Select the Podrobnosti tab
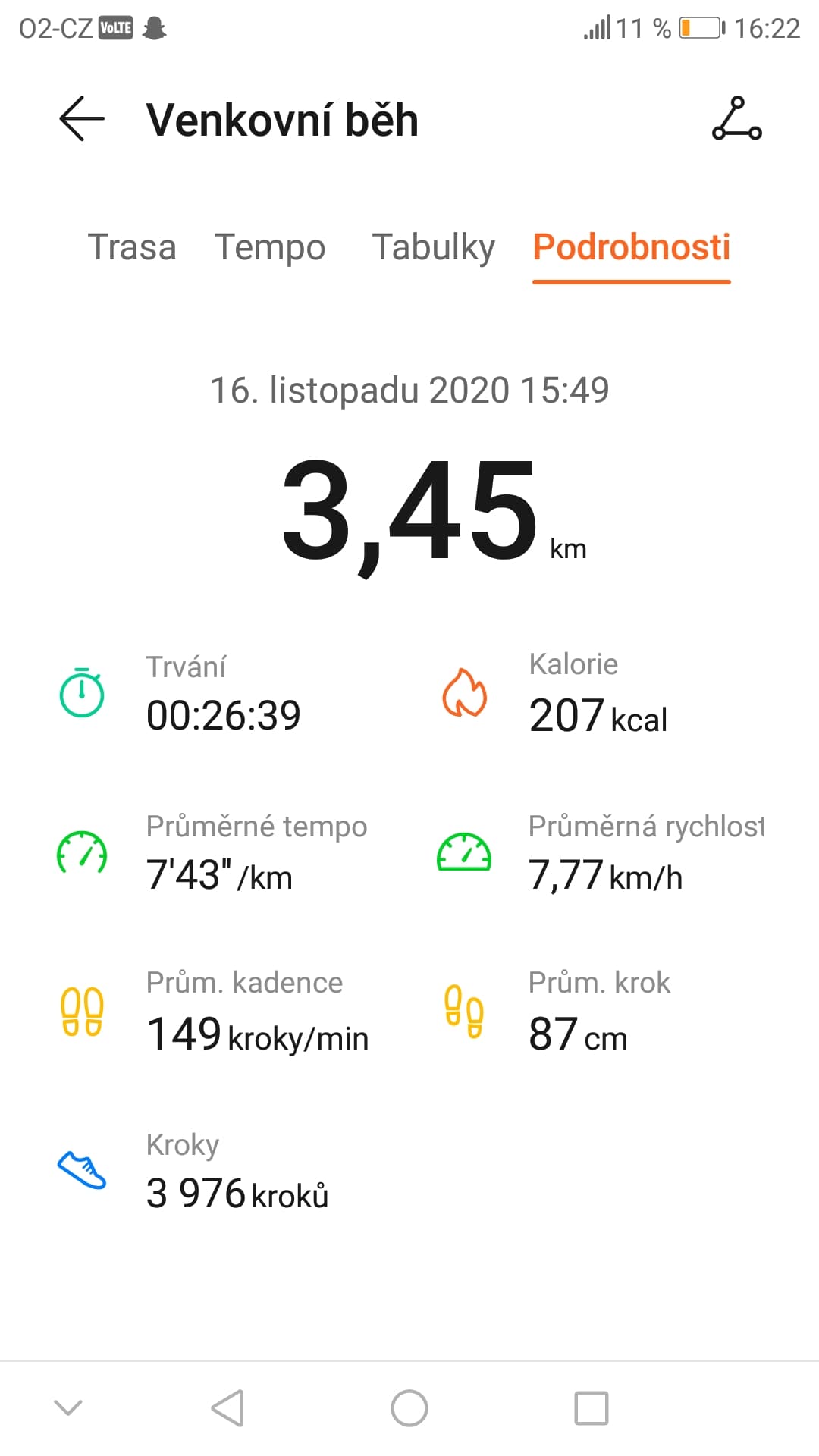The image size is (819, 1456). coord(632,247)
